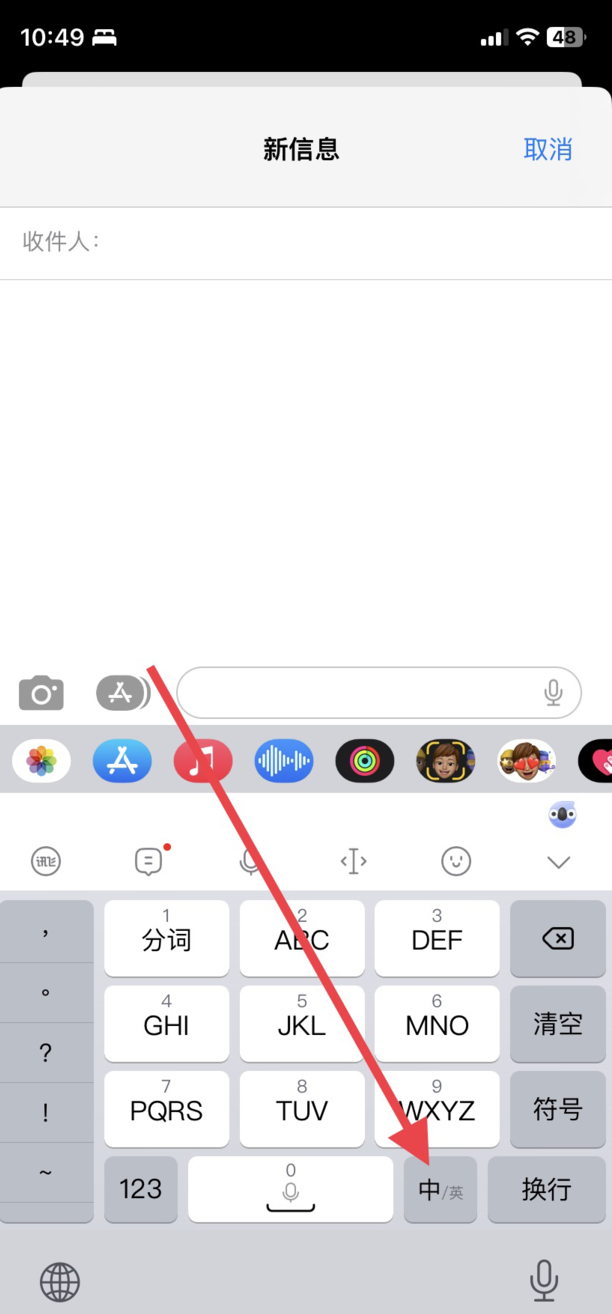Open Music in the iMessage app bar
Image resolution: width=612 pixels, height=1314 pixels.
pos(203,762)
